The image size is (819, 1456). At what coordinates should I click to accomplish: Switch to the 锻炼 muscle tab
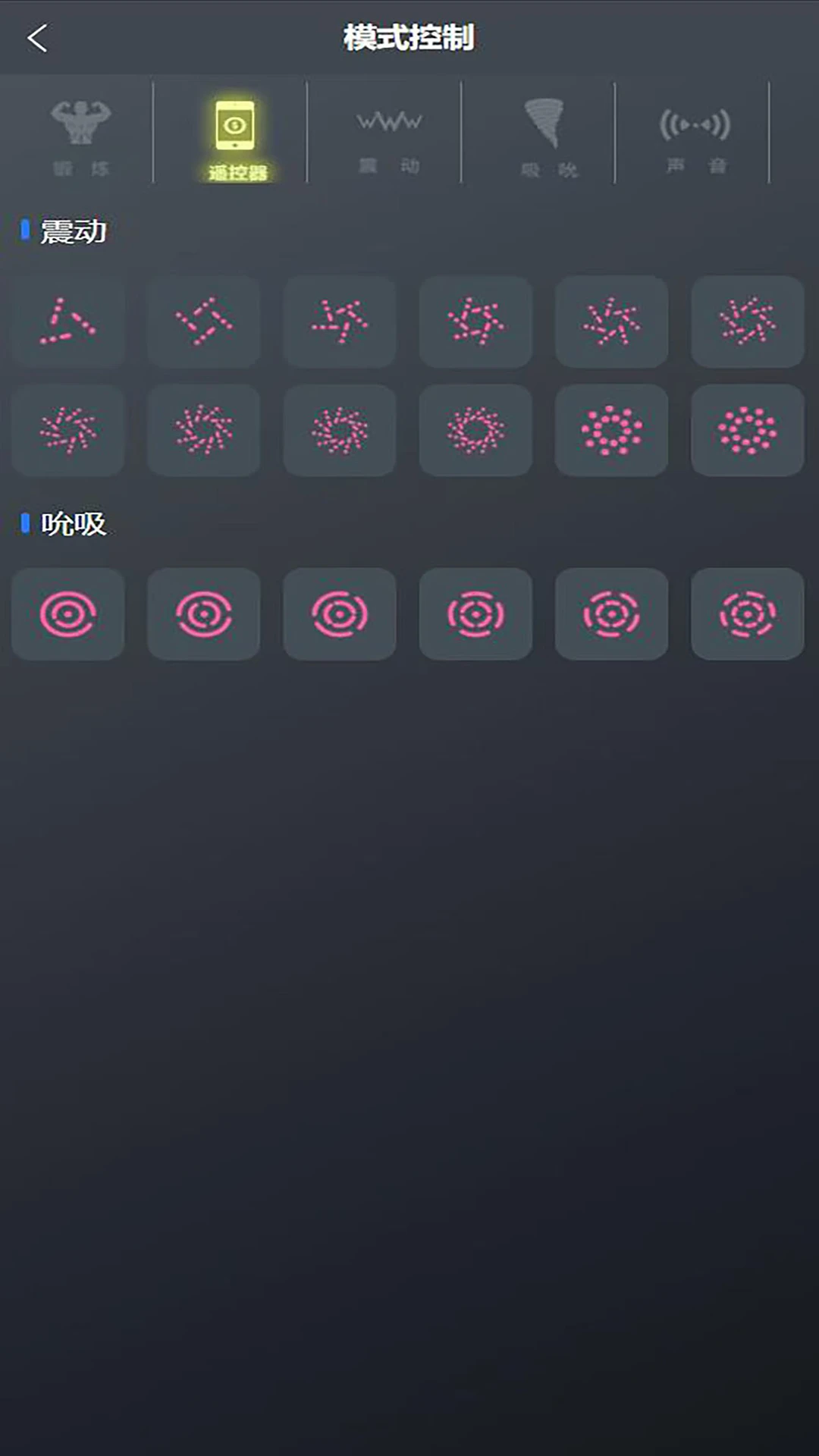pos(80,135)
